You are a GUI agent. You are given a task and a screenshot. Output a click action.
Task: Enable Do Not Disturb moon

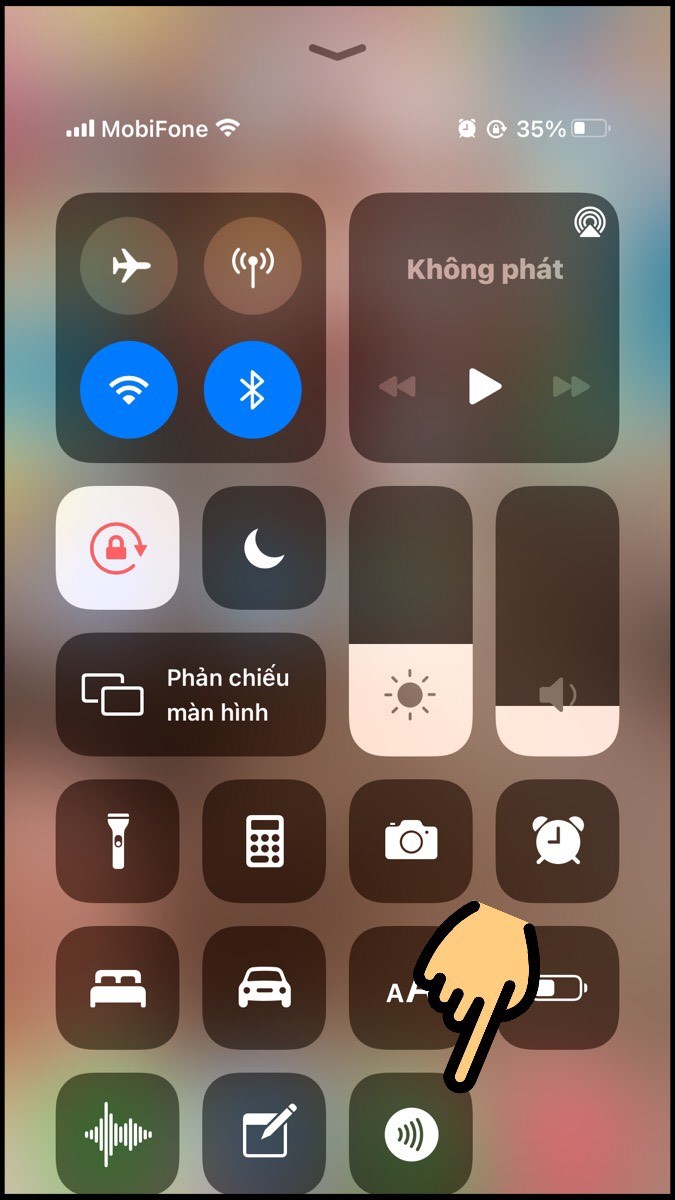[x=264, y=548]
